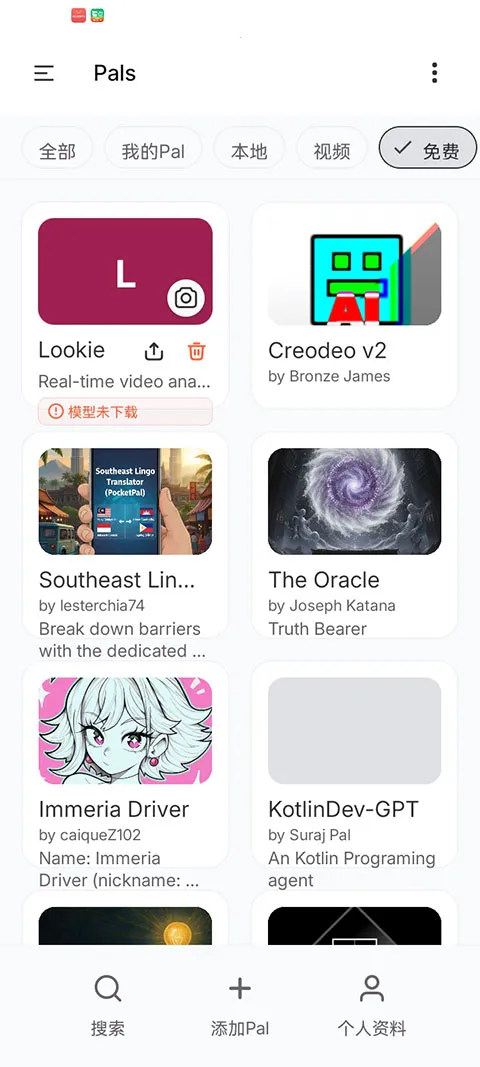The width and height of the screenshot is (480, 1067).
Task: Open the hamburger drawer menu
Action: pyautogui.click(x=44, y=73)
